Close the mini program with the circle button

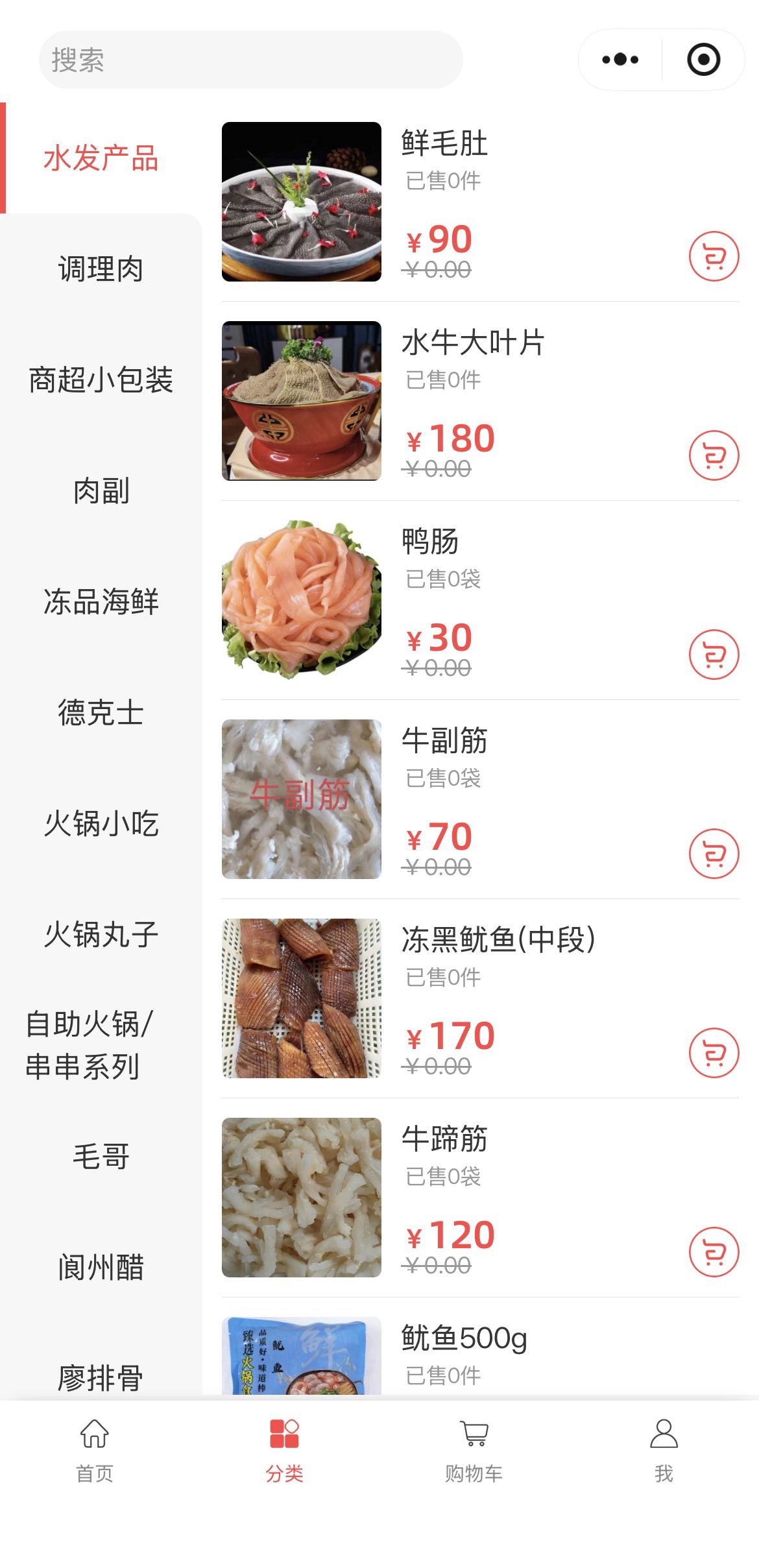point(703,60)
